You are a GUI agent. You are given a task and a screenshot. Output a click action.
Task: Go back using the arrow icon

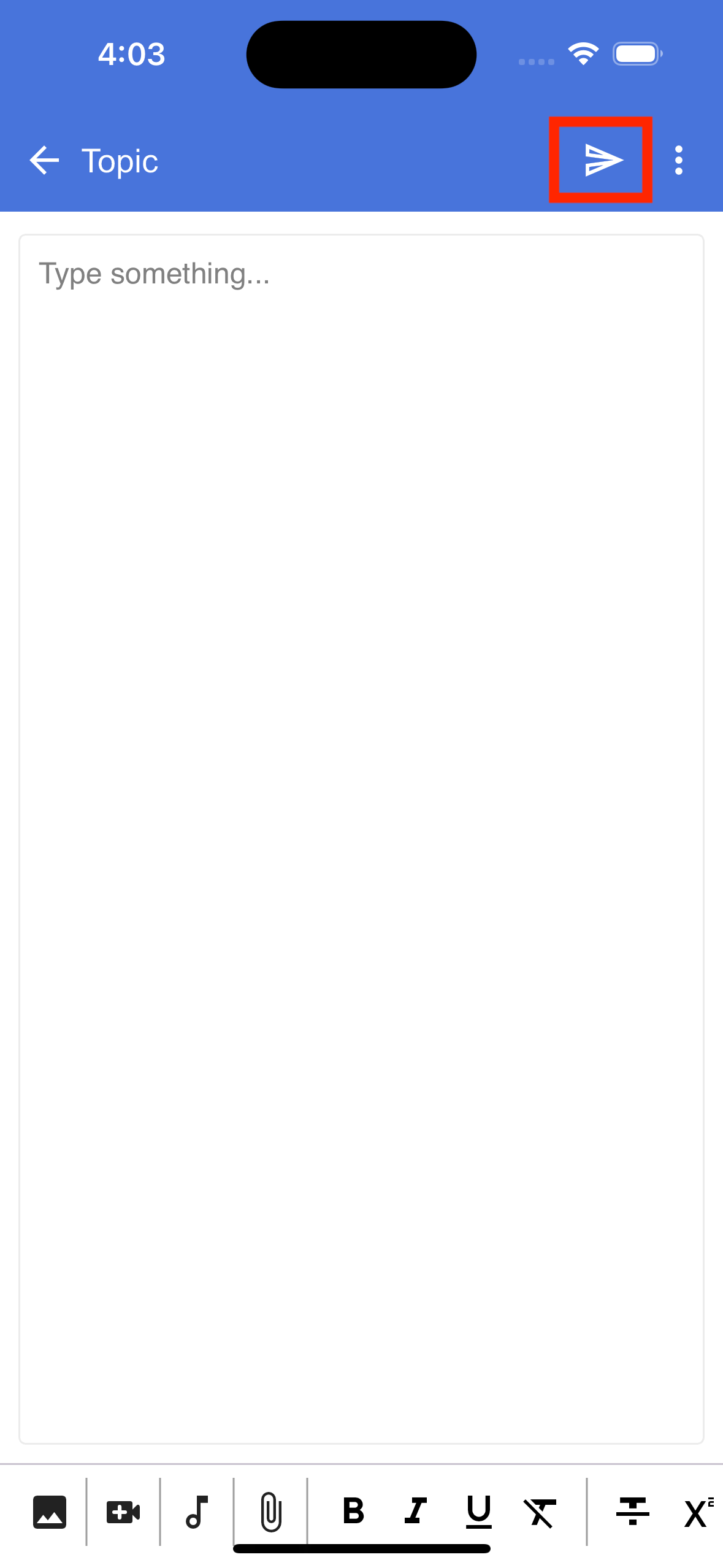pyautogui.click(x=44, y=161)
